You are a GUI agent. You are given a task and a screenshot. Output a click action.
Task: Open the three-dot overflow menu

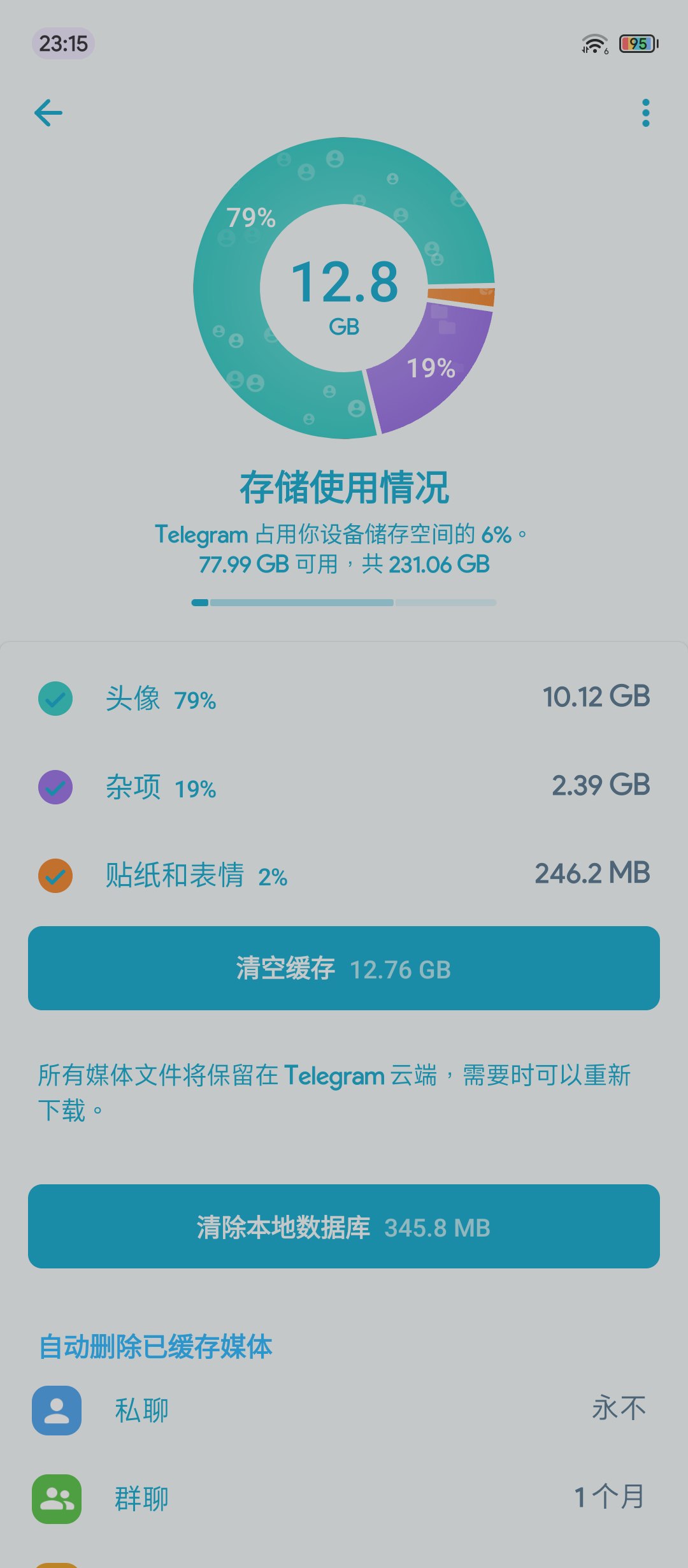645,113
